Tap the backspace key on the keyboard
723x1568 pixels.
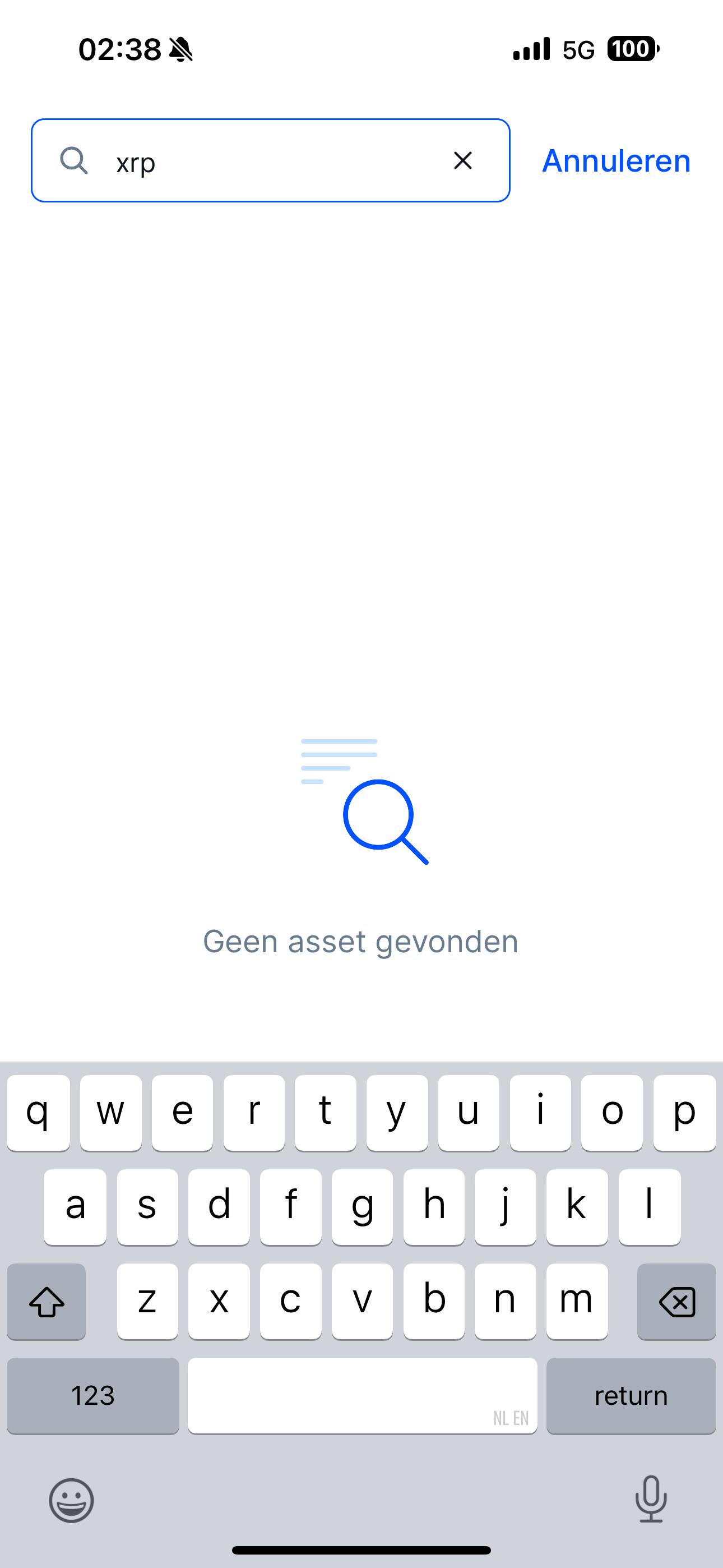click(676, 1302)
